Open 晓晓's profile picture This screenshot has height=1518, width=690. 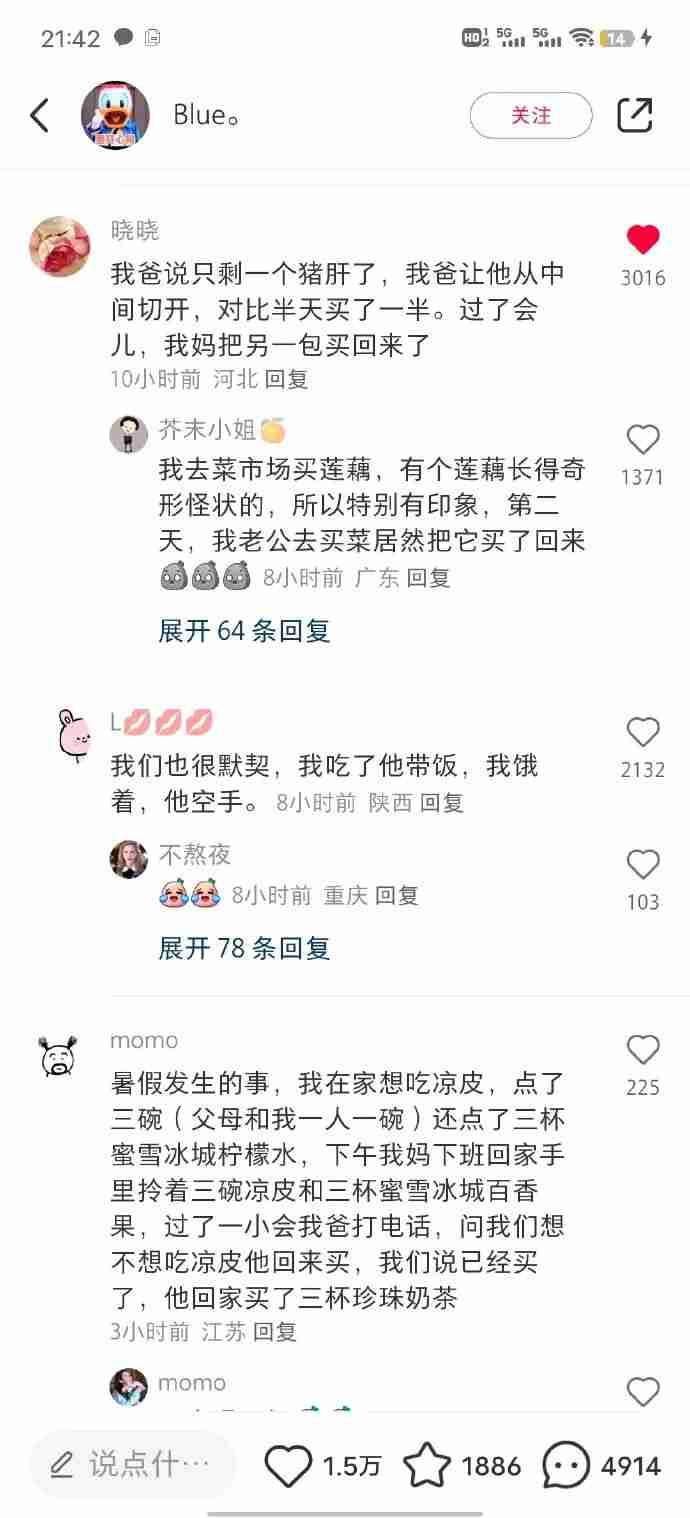pyautogui.click(x=63, y=247)
